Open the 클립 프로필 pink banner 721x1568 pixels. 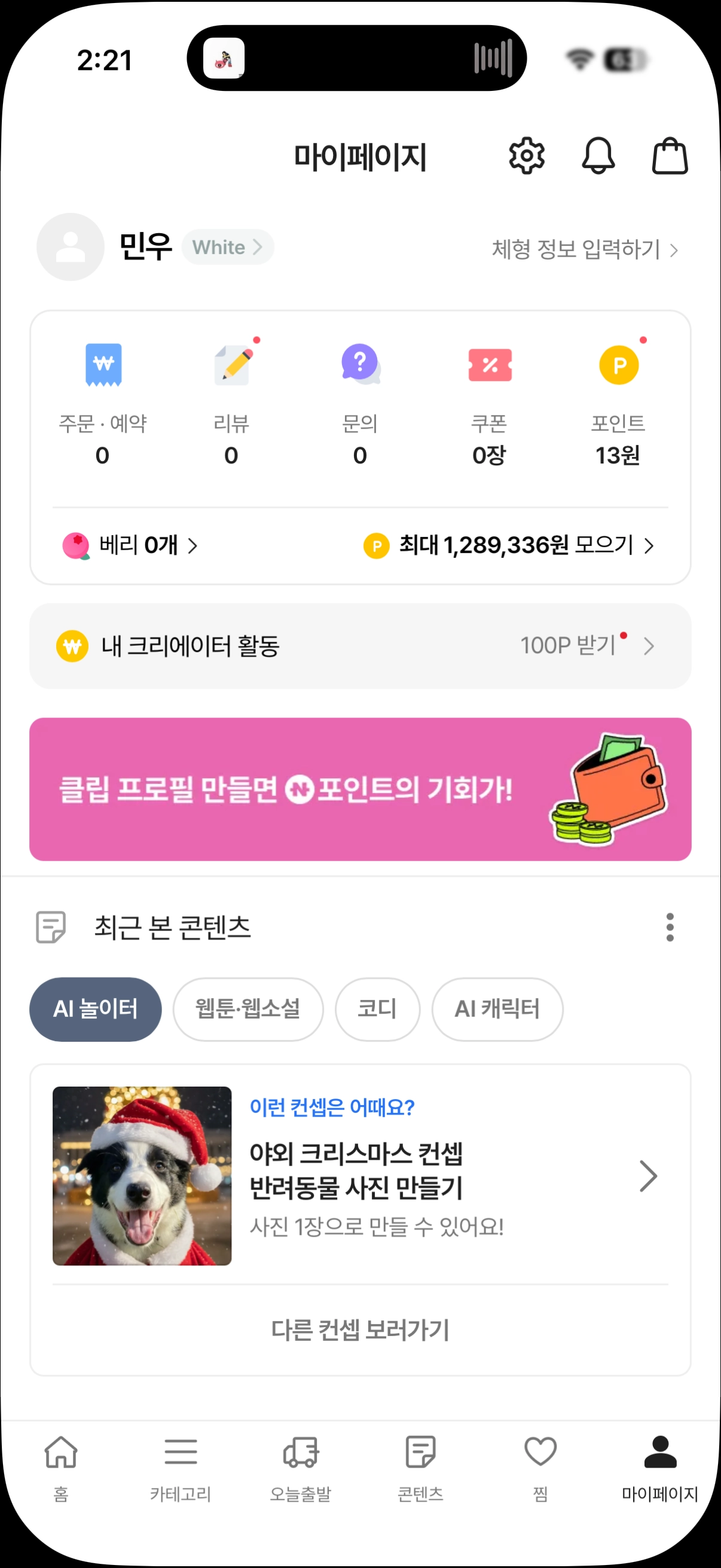tap(360, 789)
